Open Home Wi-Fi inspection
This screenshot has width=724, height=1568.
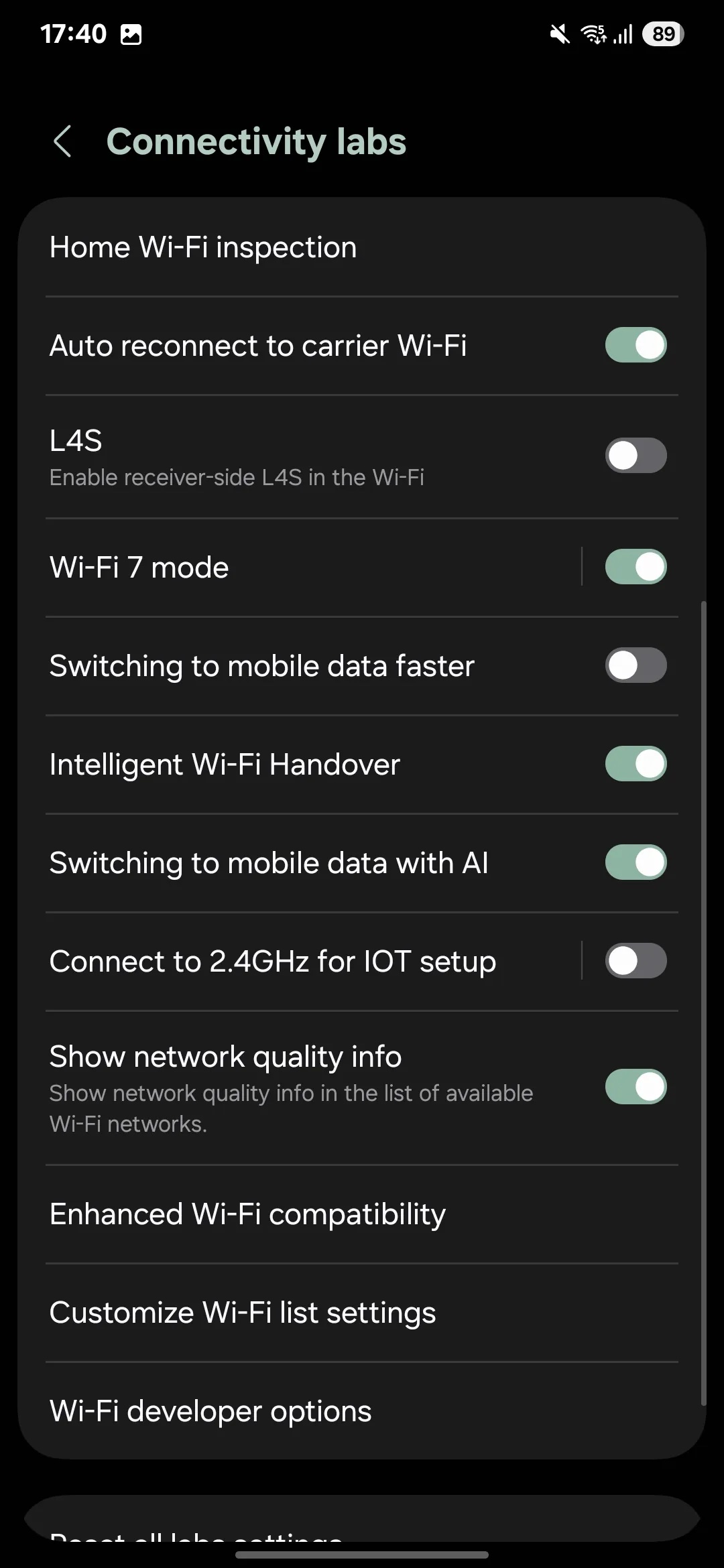pos(203,247)
